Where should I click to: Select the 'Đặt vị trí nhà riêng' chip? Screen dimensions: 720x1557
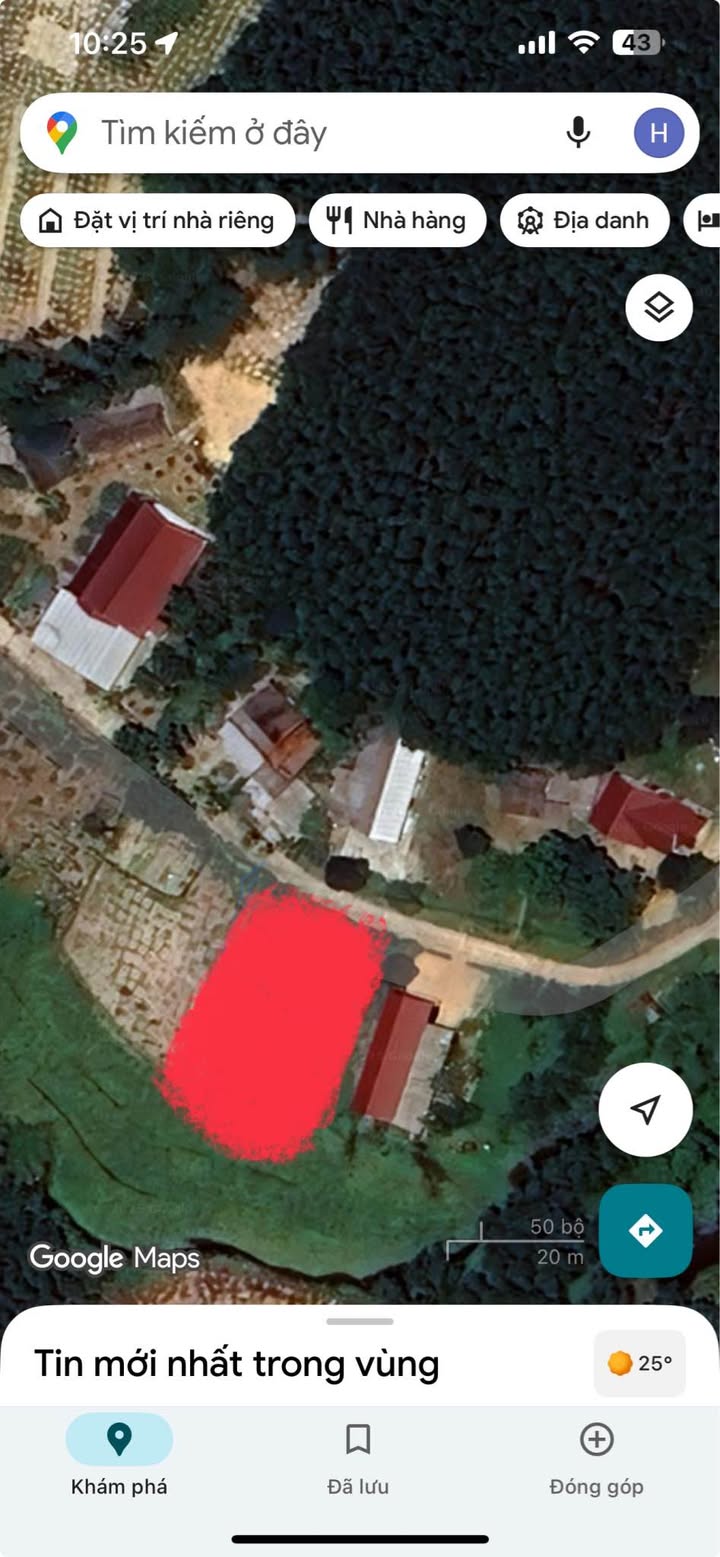[x=157, y=220]
